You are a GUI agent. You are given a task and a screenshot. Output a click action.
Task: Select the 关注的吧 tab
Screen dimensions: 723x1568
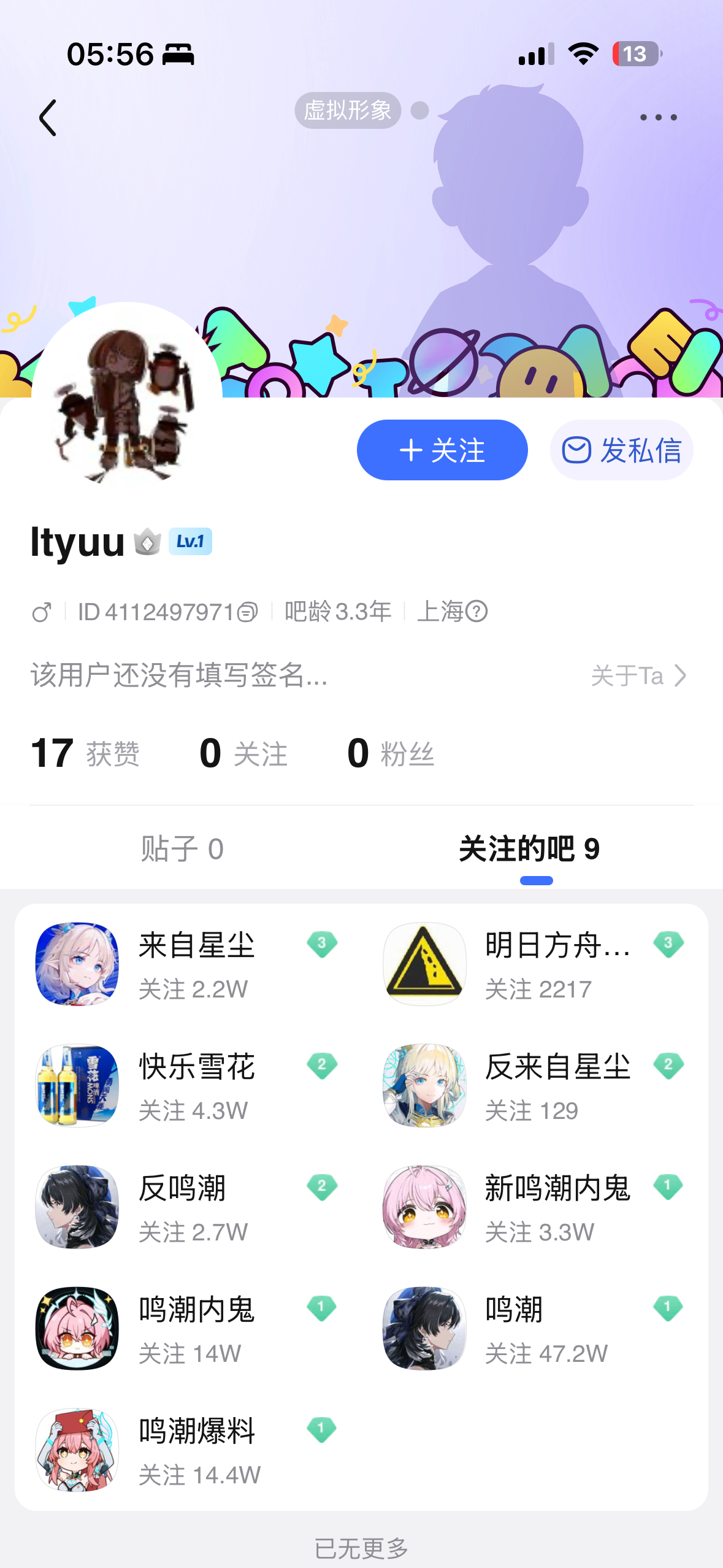point(529,849)
